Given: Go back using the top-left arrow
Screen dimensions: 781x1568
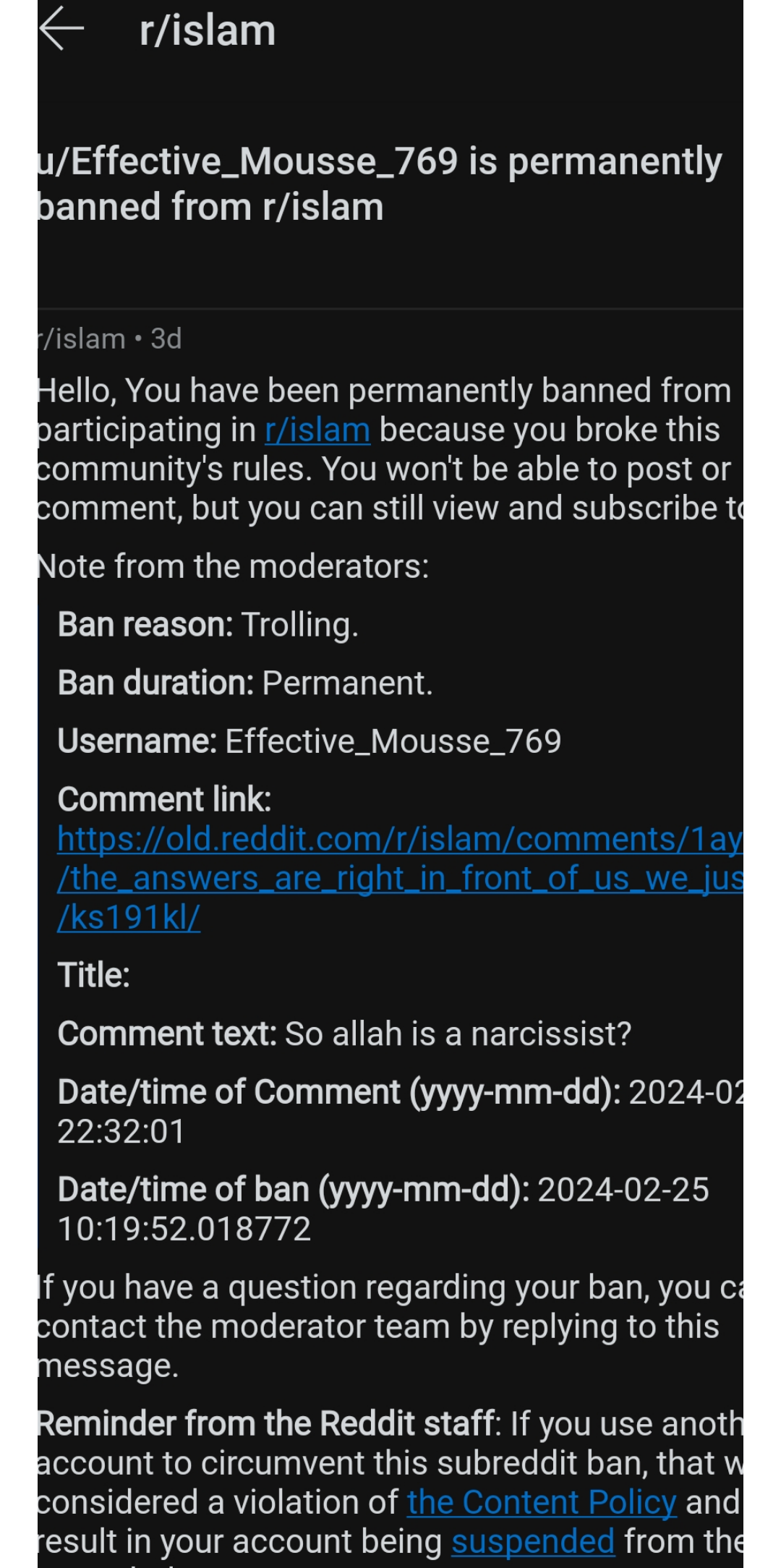Looking at the screenshot, I should pyautogui.click(x=62, y=29).
